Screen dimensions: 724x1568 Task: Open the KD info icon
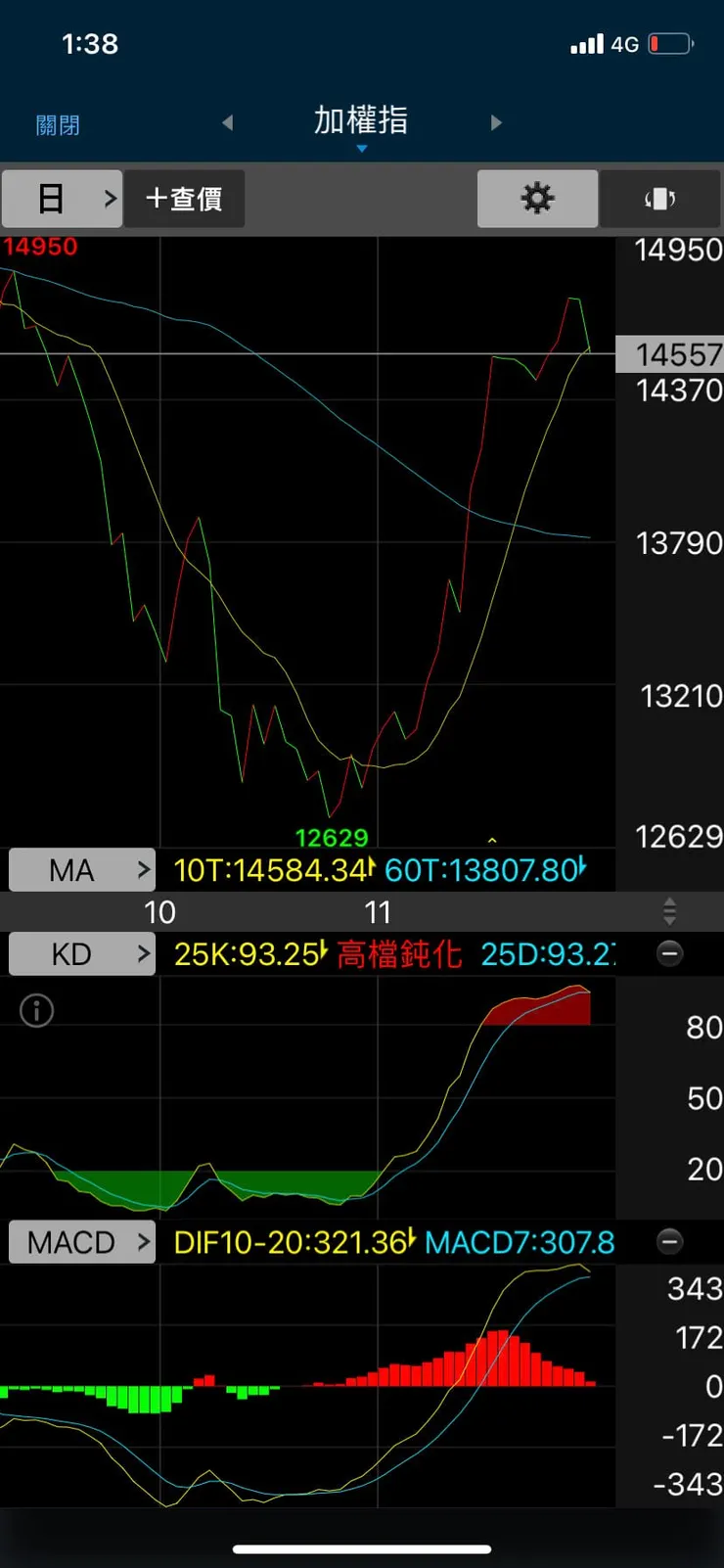click(x=37, y=1010)
